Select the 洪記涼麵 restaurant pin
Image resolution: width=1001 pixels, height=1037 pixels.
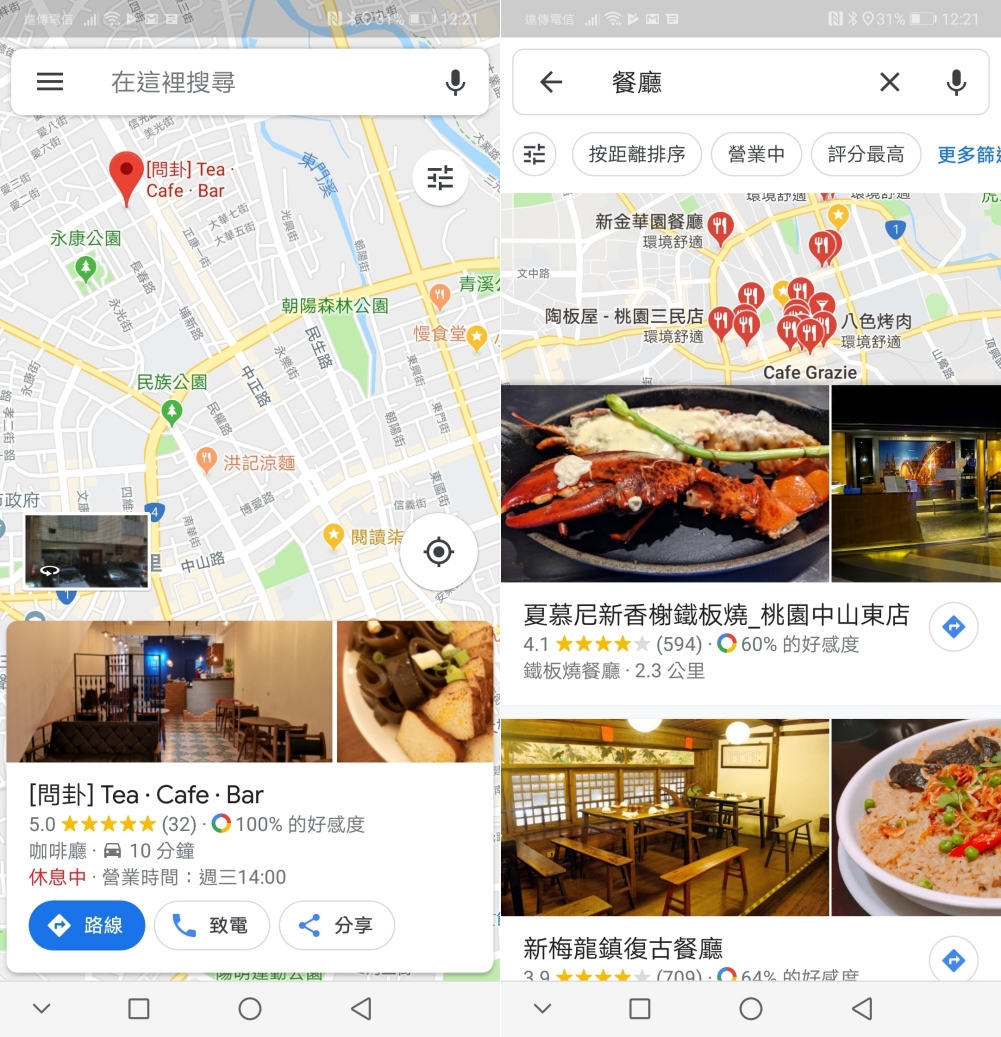(206, 461)
